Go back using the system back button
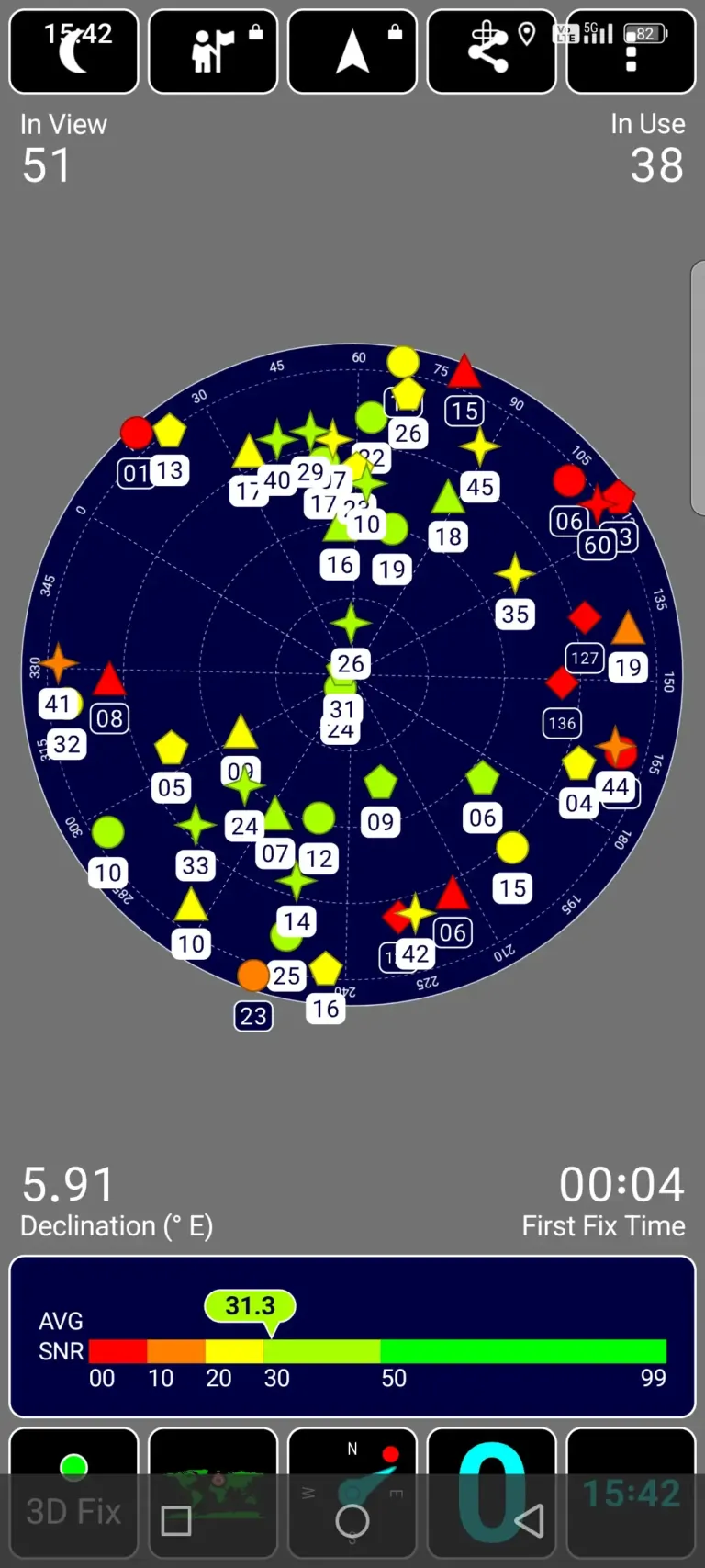The height and width of the screenshot is (1568, 705). pos(528,1521)
